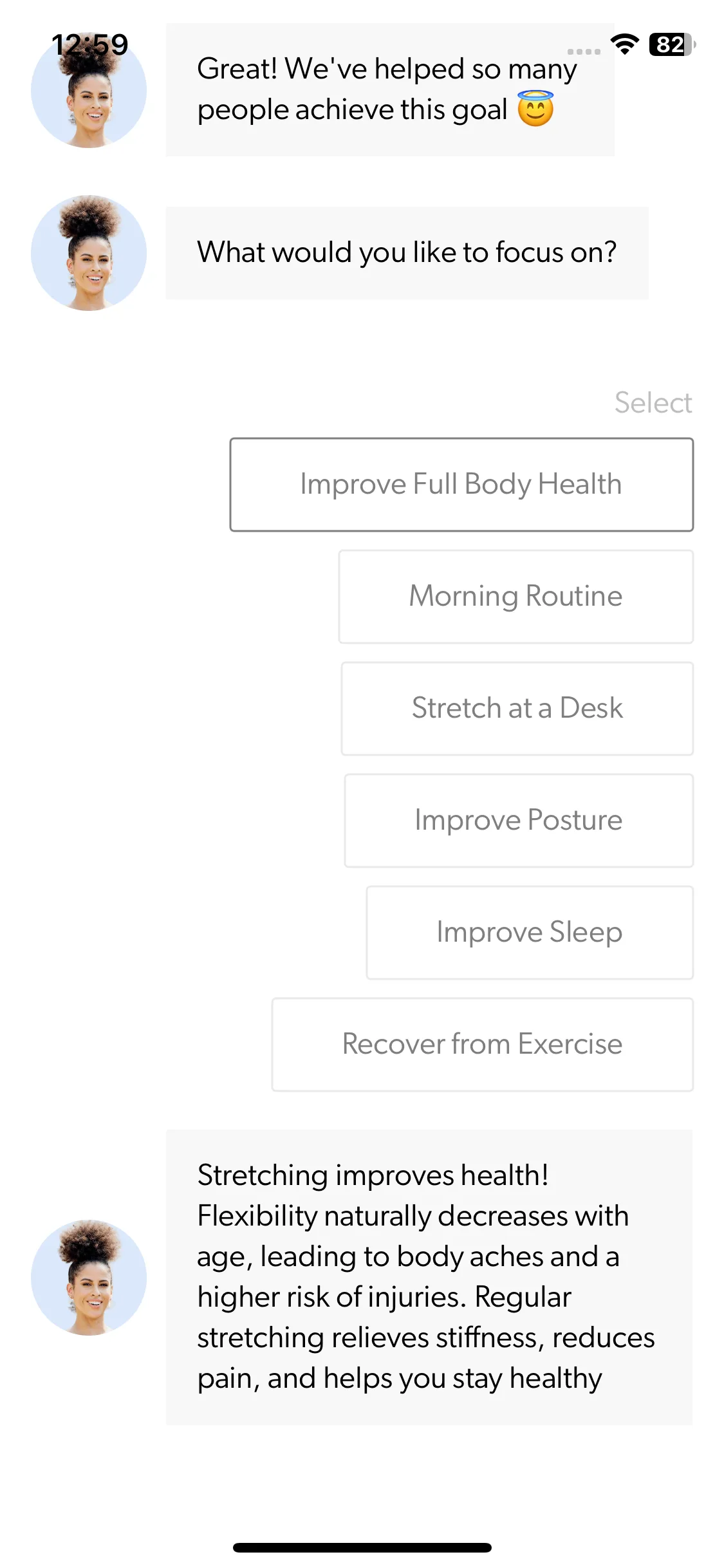Select the Improve Posture option

coord(519,821)
